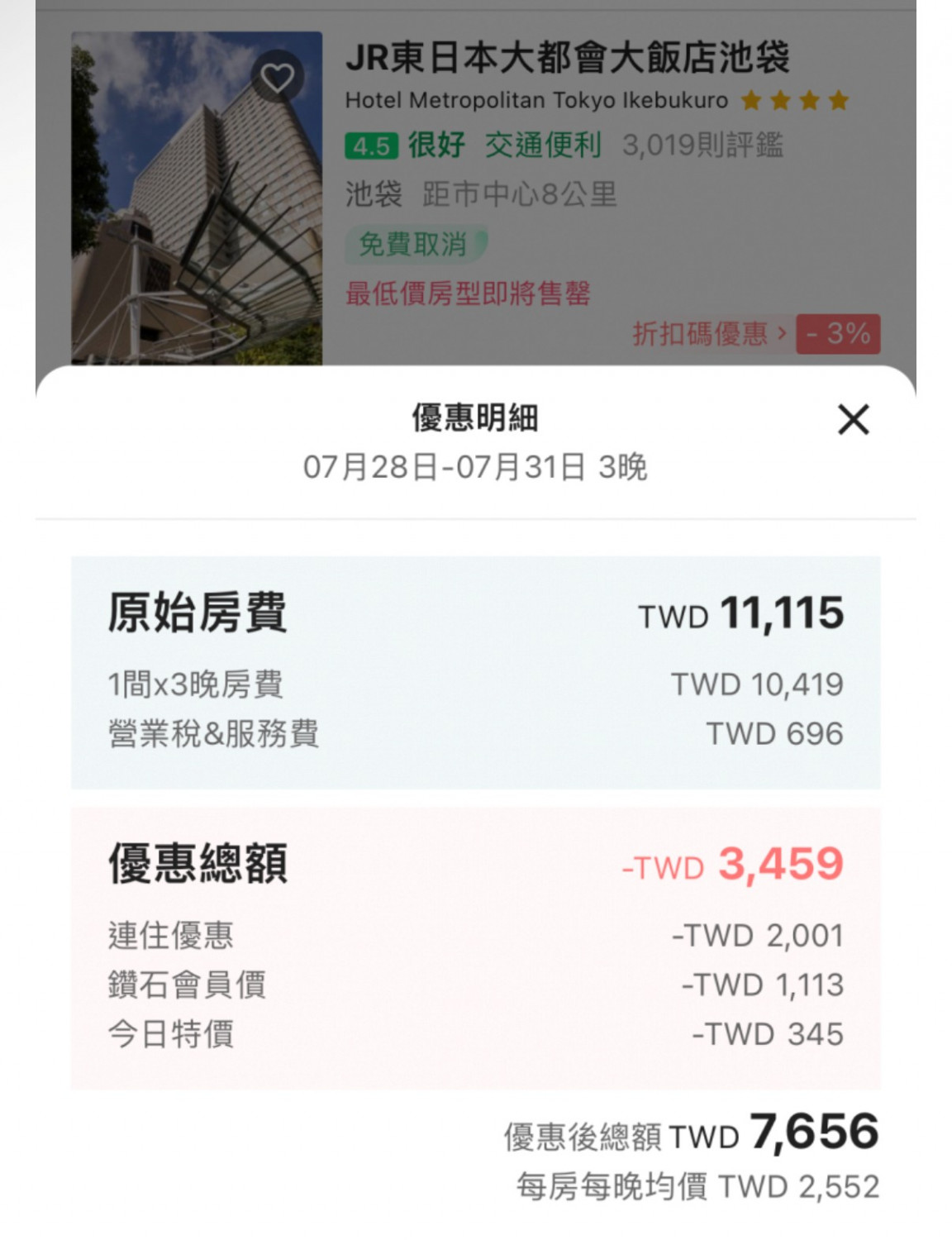Click the red -3% discount badge
Viewport: 952px width, 1240px height.
pos(837,335)
